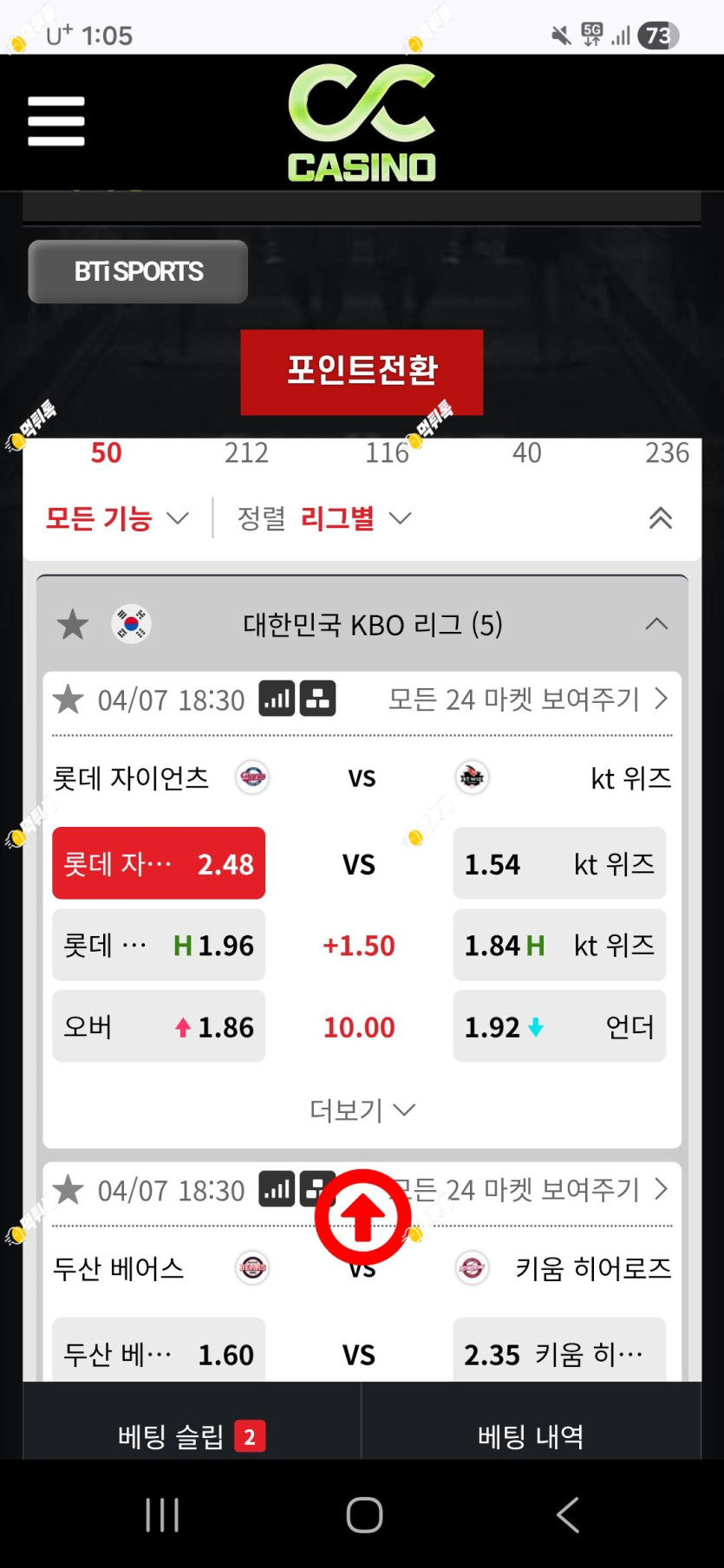Viewport: 724px width, 1568px height.
Task: Tap the red scroll-to-top arrow button
Action: click(362, 1217)
